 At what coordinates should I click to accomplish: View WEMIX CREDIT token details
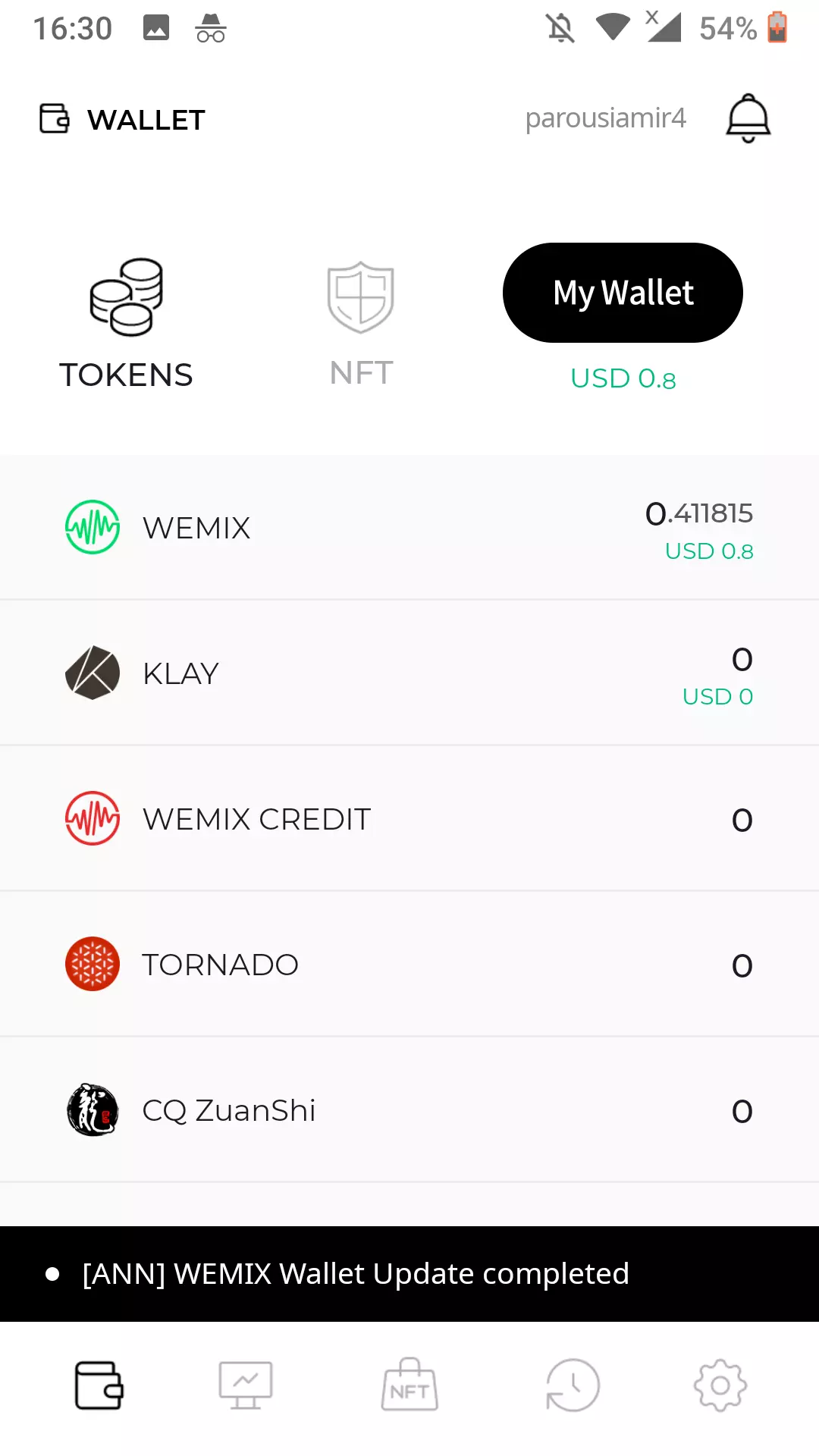pyautogui.click(x=409, y=819)
